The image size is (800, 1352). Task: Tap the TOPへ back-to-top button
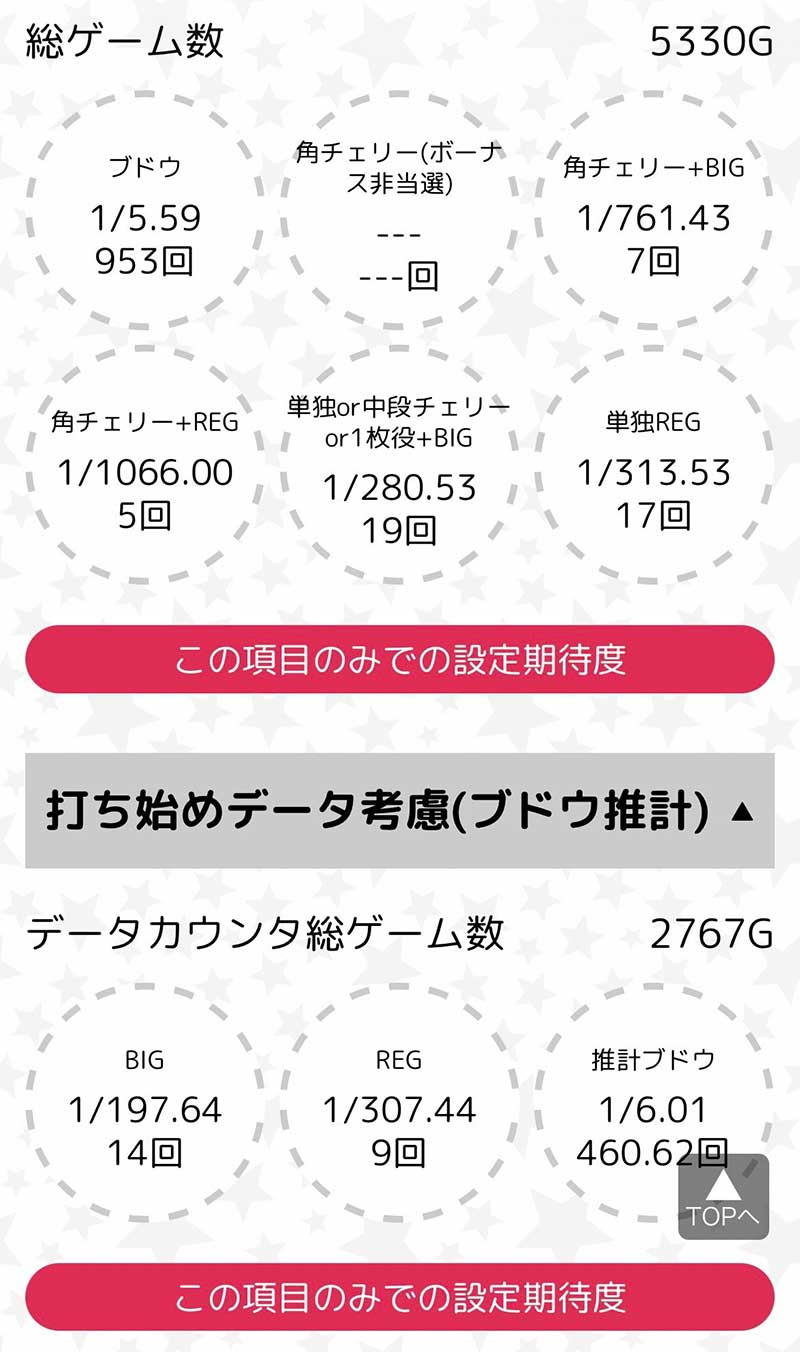tap(723, 1196)
